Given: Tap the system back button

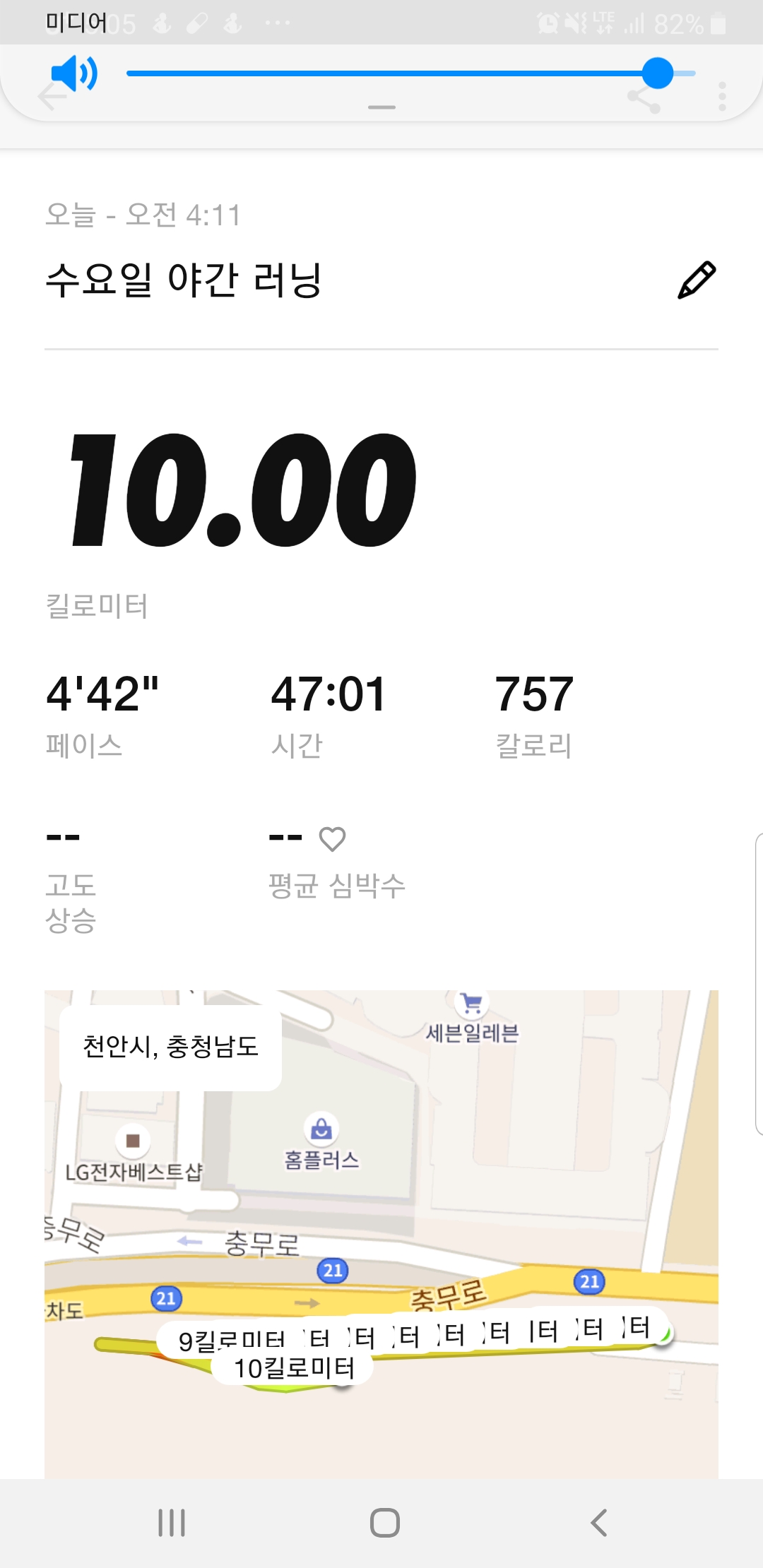Looking at the screenshot, I should tap(599, 1522).
